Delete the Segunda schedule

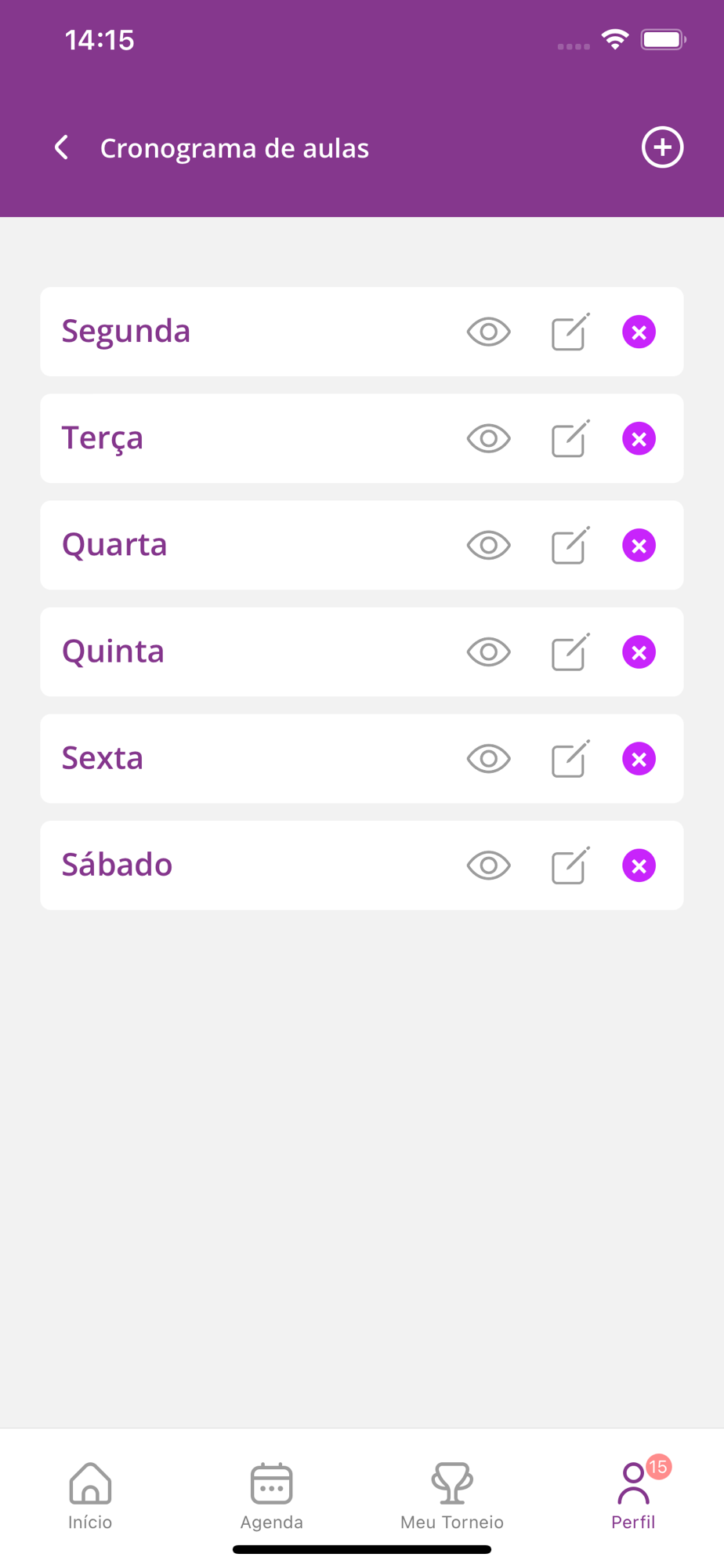[639, 332]
